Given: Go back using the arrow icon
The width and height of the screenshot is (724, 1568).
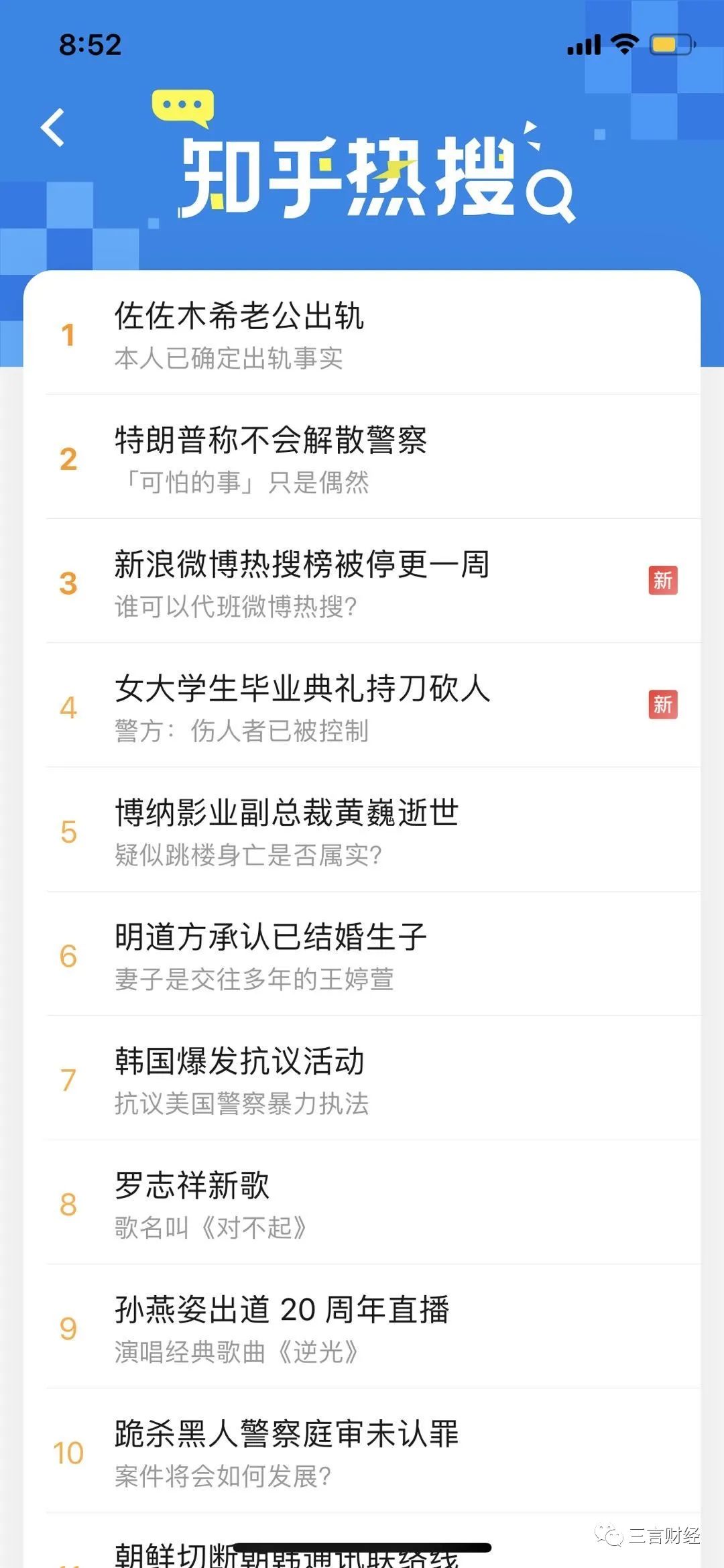Looking at the screenshot, I should (53, 127).
